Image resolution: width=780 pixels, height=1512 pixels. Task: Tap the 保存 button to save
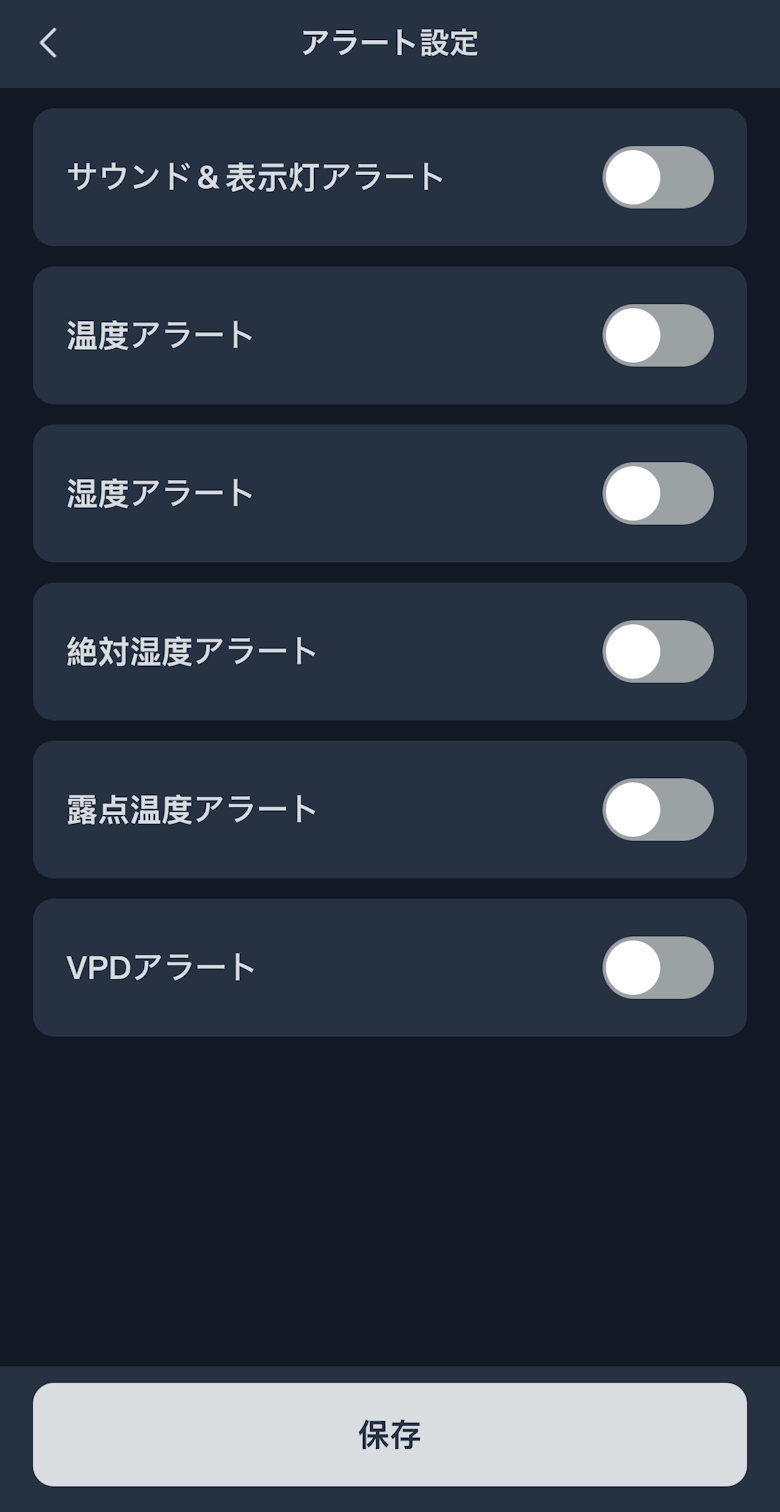(390, 1434)
